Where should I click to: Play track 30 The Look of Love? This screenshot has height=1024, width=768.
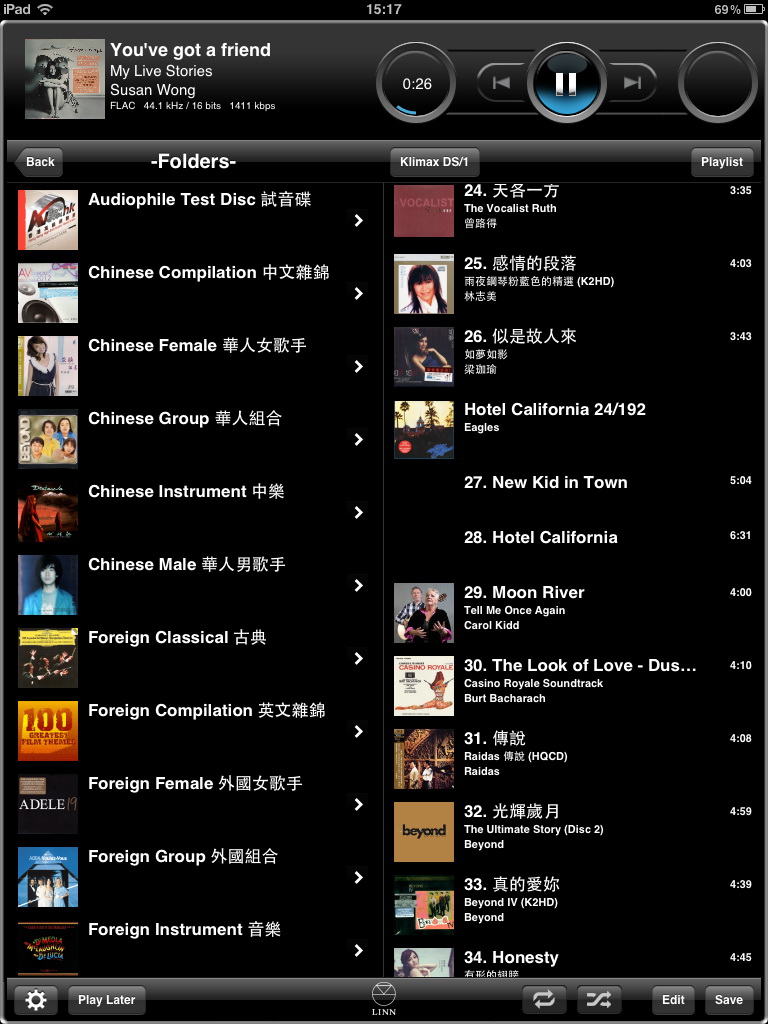pyautogui.click(x=573, y=686)
